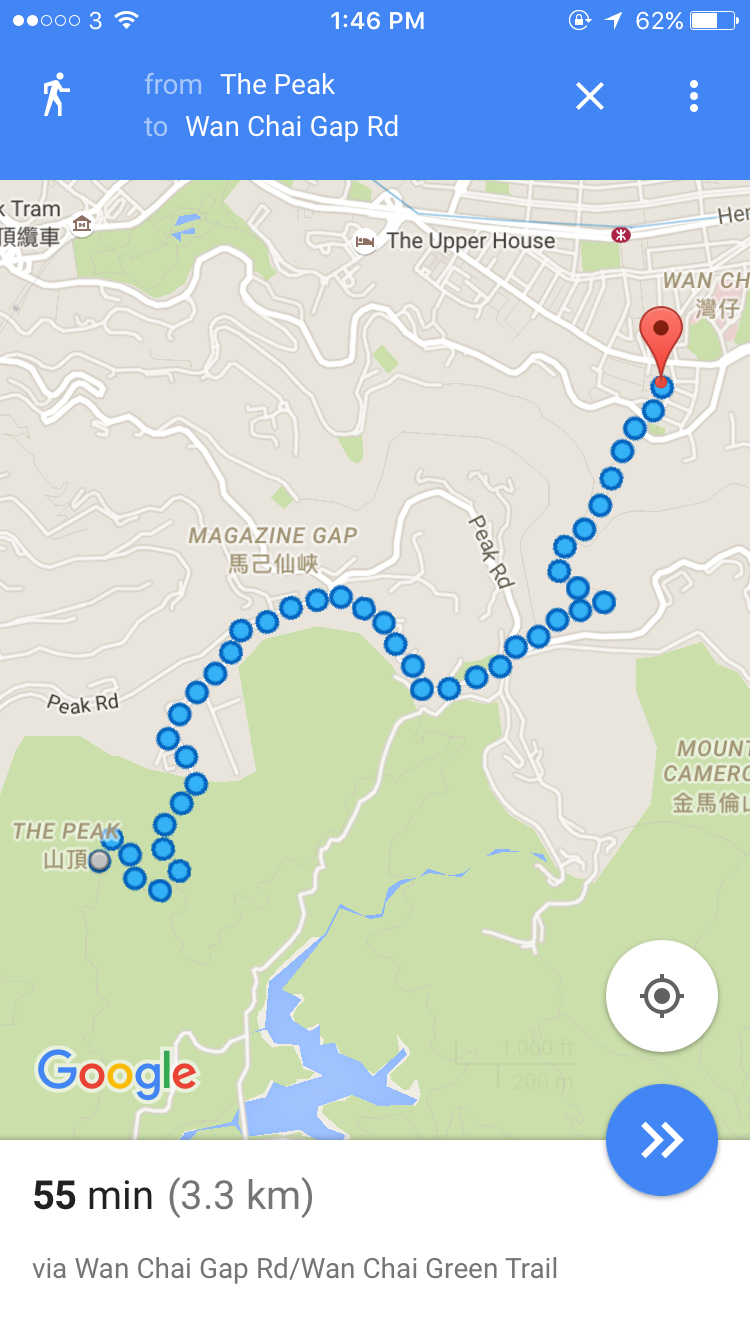750x1334 pixels.
Task: Tap The Upper House hotel marker
Action: pyautogui.click(x=365, y=241)
